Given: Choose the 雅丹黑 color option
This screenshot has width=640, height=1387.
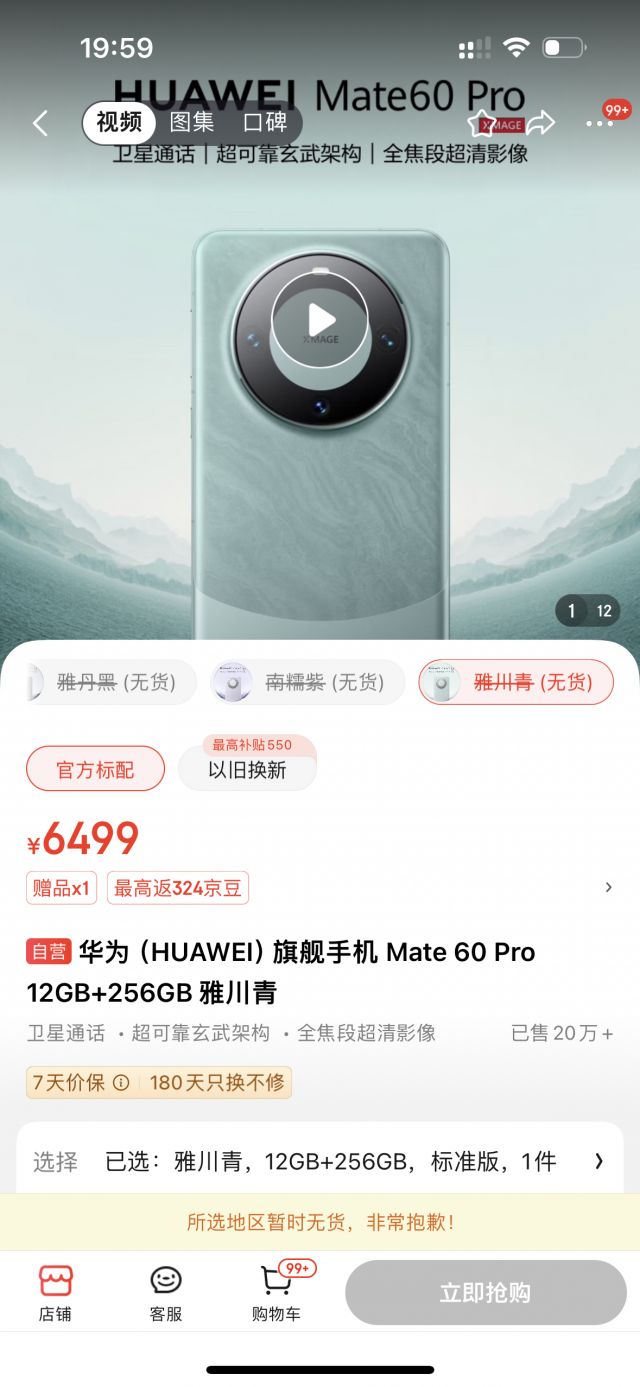Looking at the screenshot, I should coord(110,683).
